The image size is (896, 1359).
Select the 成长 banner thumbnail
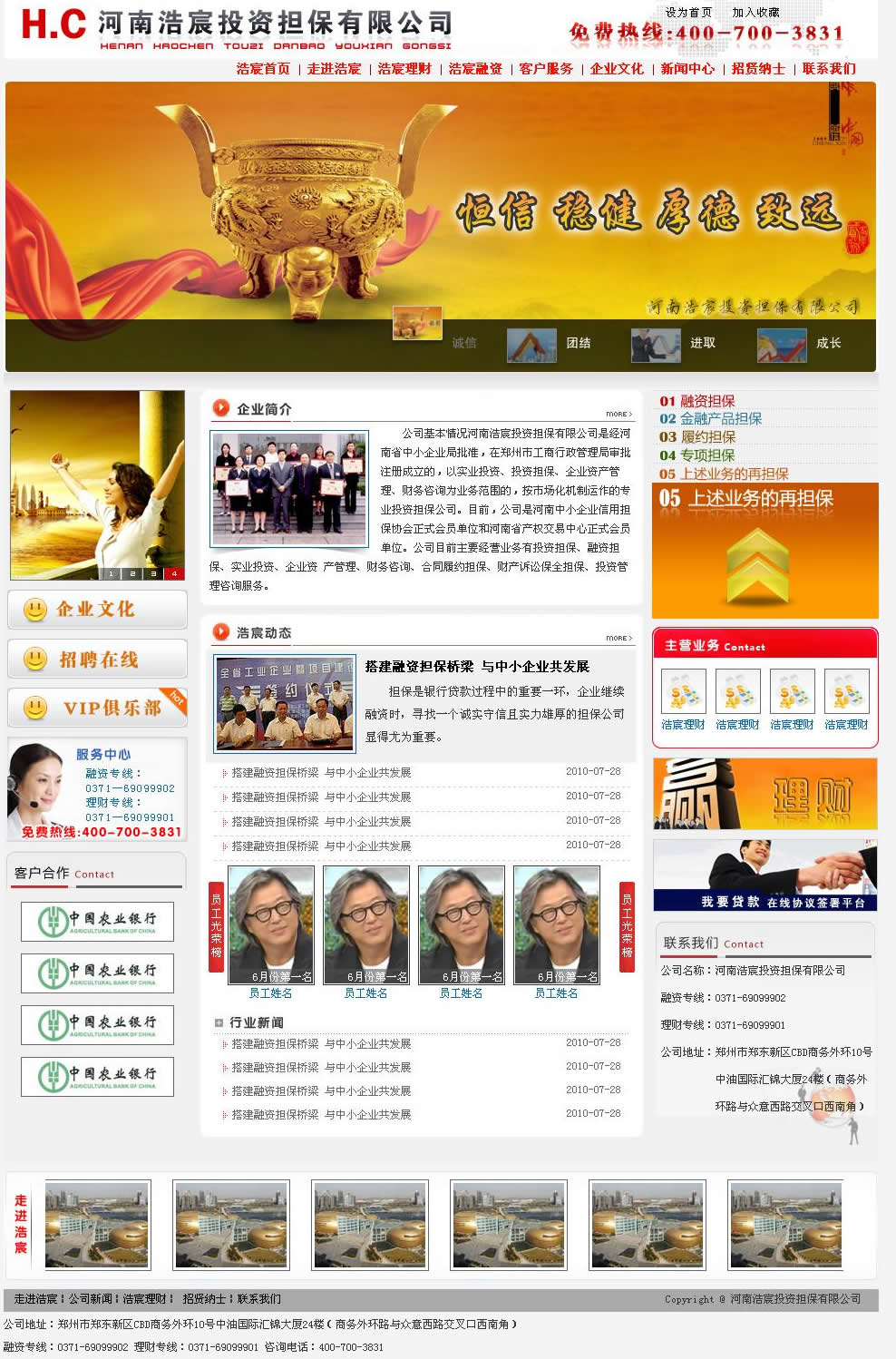(x=782, y=344)
